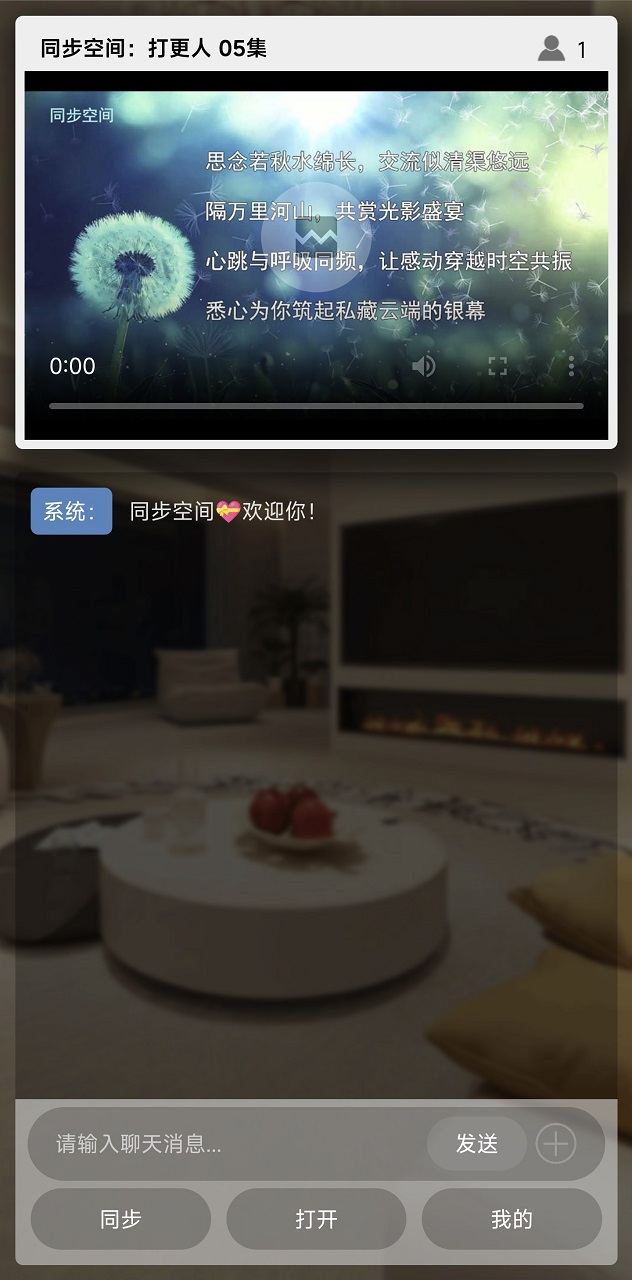This screenshot has width=632, height=1280.
Task: Tap the 同步 button
Action: click(121, 1219)
